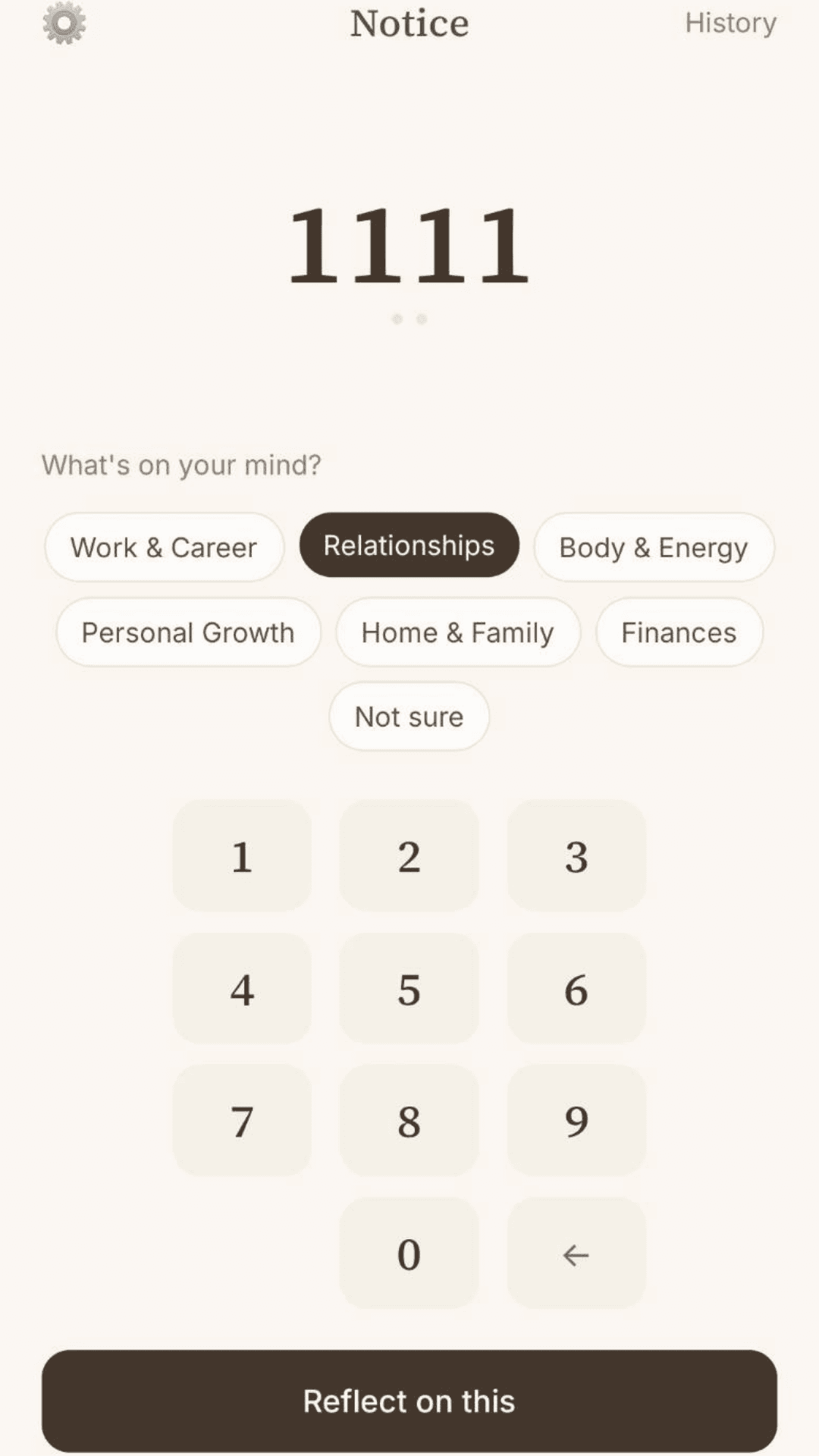This screenshot has height=1456, width=819.
Task: Tap the Notice header title
Action: (409, 24)
